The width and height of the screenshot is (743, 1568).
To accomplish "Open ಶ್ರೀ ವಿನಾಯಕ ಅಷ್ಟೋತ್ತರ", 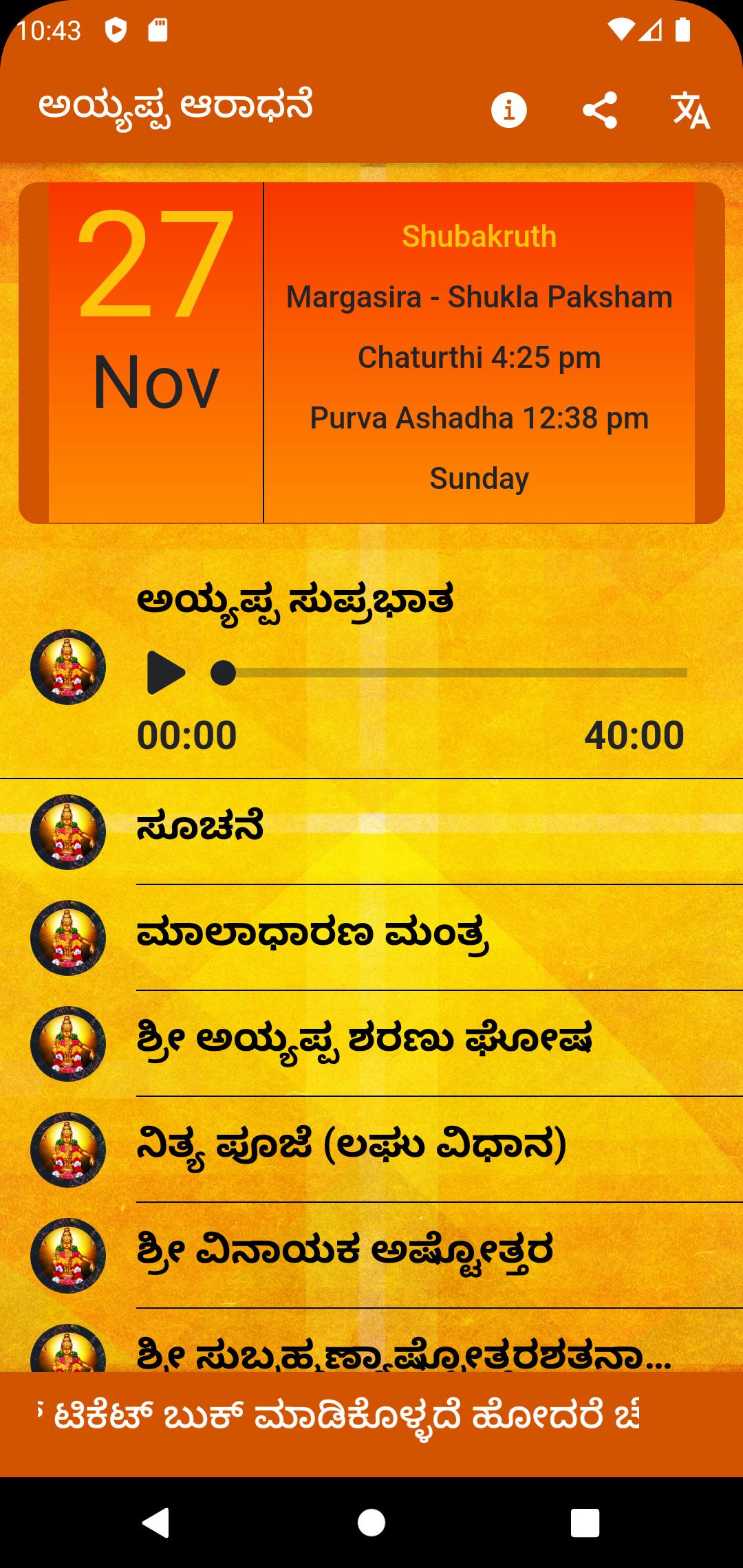I will point(371,1255).
